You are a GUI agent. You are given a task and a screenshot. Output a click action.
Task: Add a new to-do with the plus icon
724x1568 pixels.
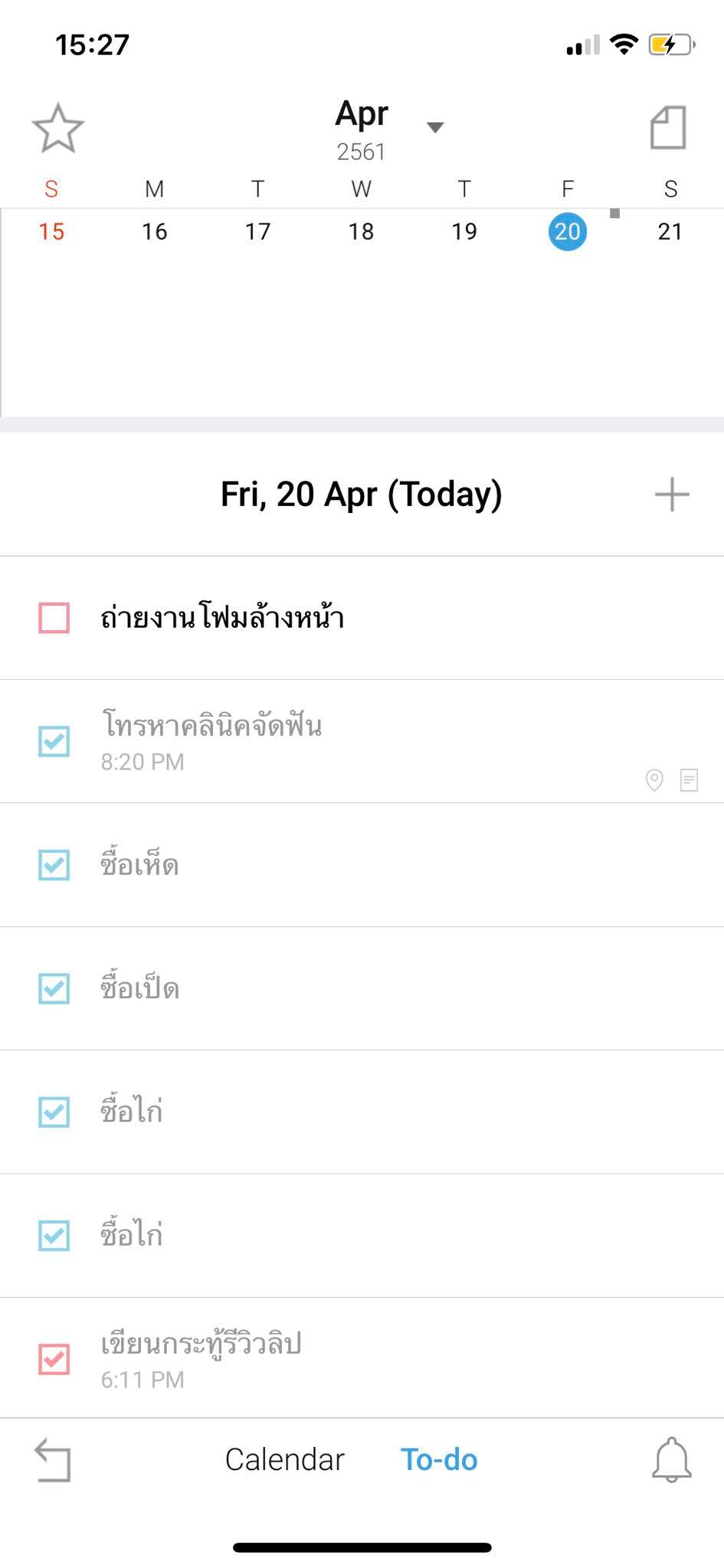click(x=672, y=495)
